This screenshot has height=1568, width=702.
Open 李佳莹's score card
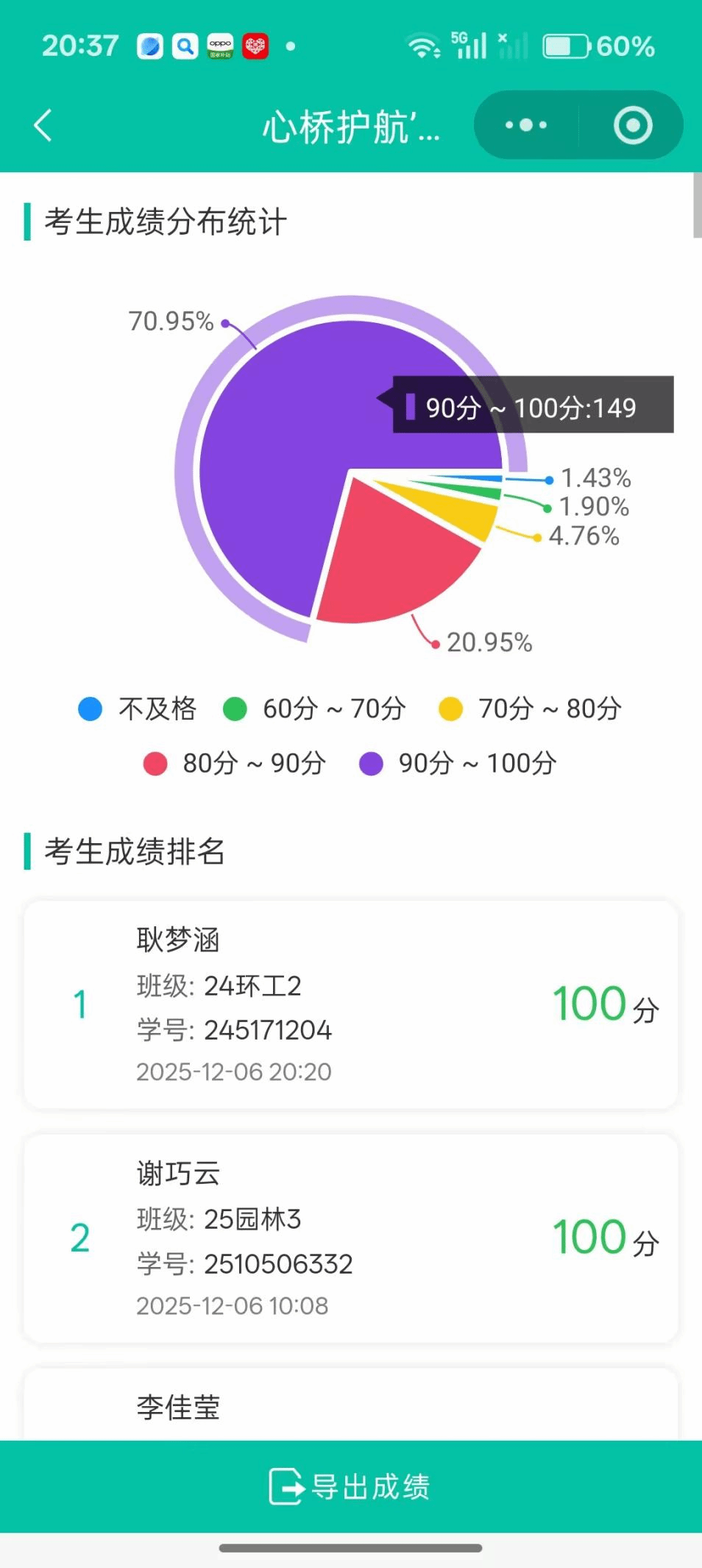pyautogui.click(x=351, y=1405)
